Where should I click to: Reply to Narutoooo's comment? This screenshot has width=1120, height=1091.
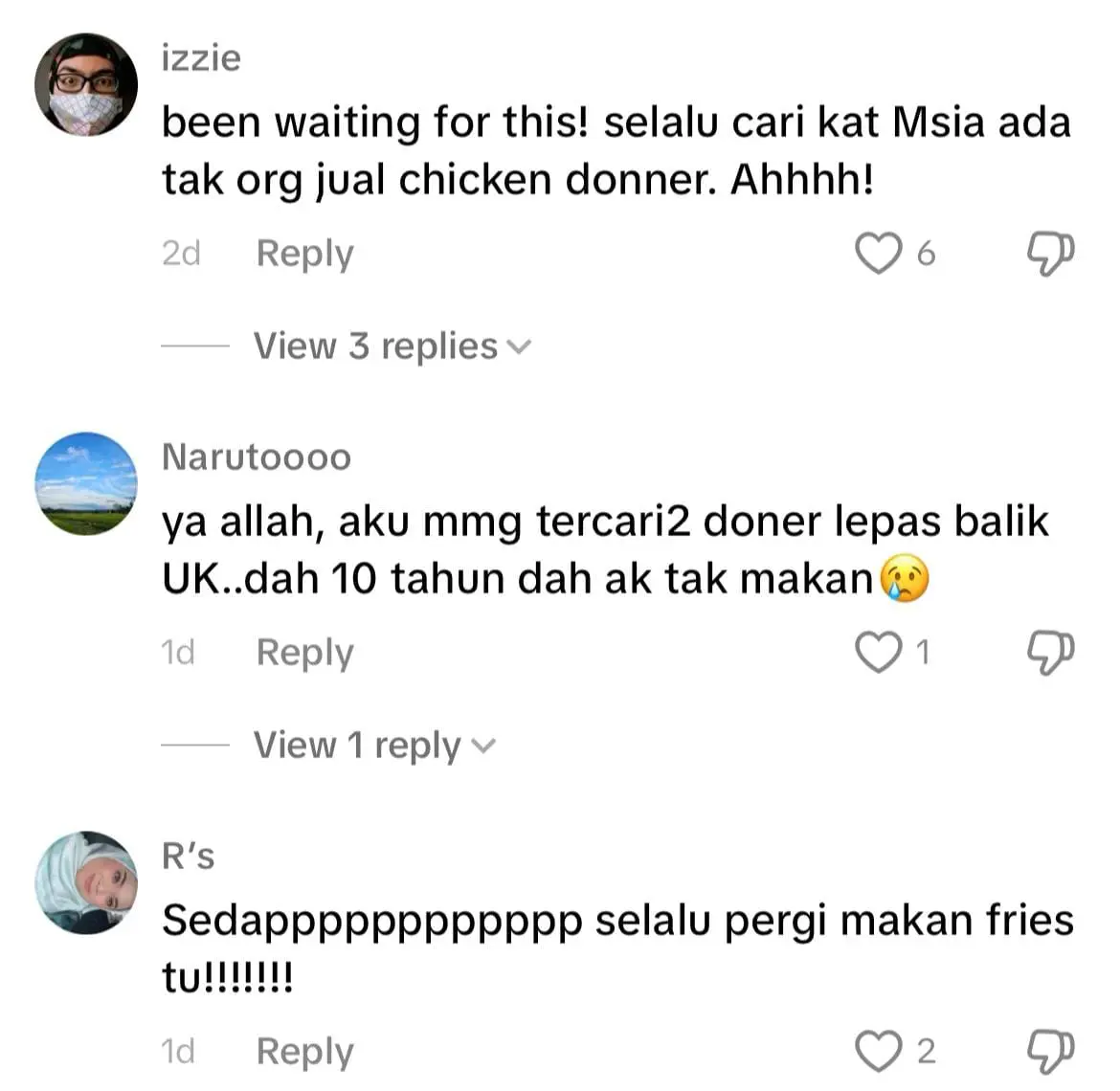click(304, 653)
